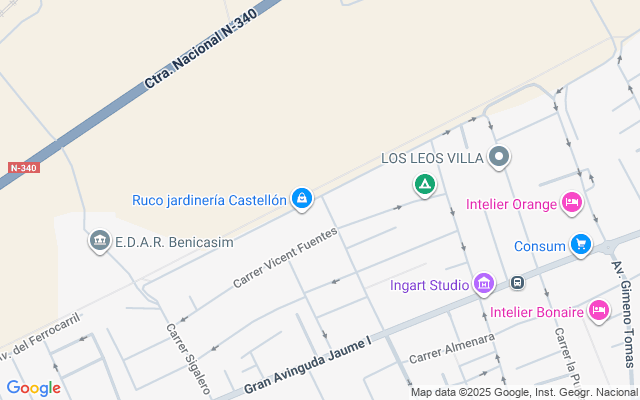Image resolution: width=640 pixels, height=400 pixels.
Task: Open the Consum supermarket marker
Action: coord(581,245)
